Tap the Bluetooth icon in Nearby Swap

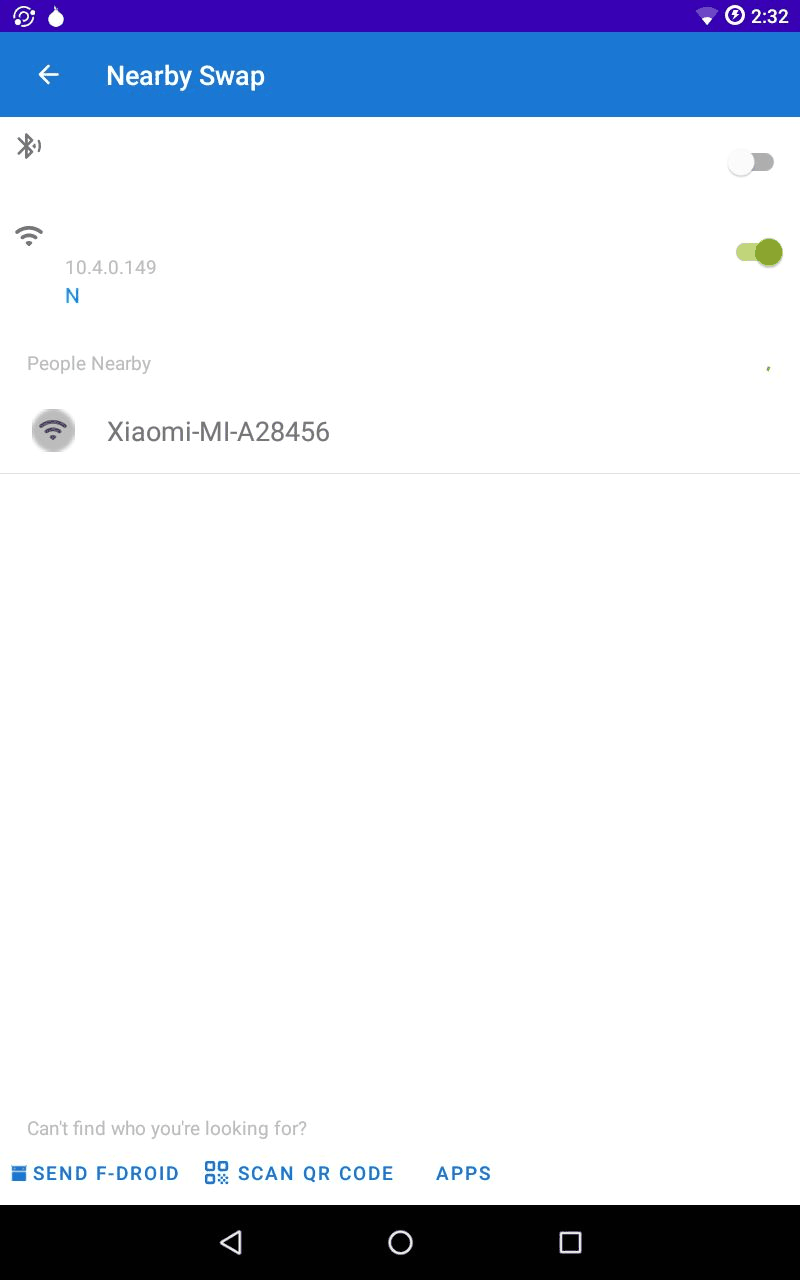(x=29, y=146)
